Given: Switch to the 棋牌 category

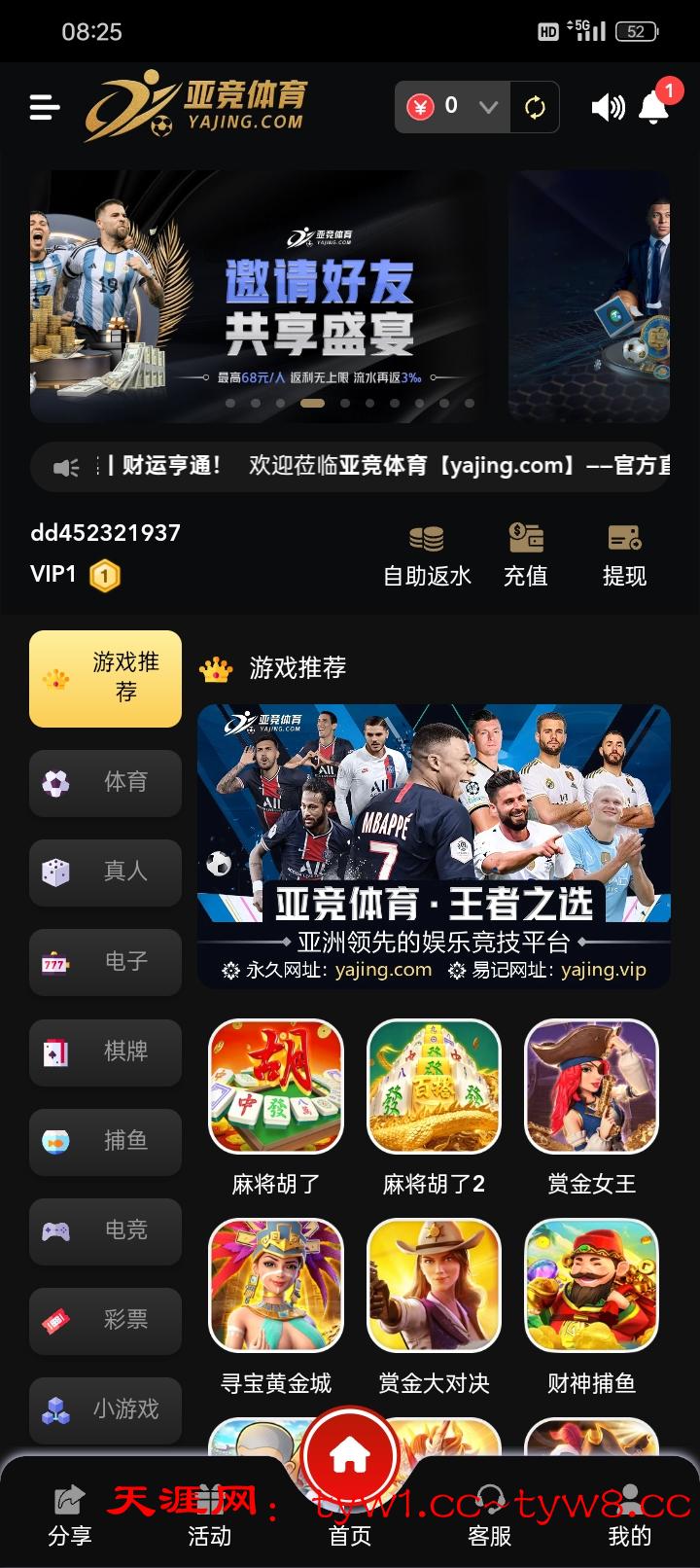Looking at the screenshot, I should (105, 1051).
